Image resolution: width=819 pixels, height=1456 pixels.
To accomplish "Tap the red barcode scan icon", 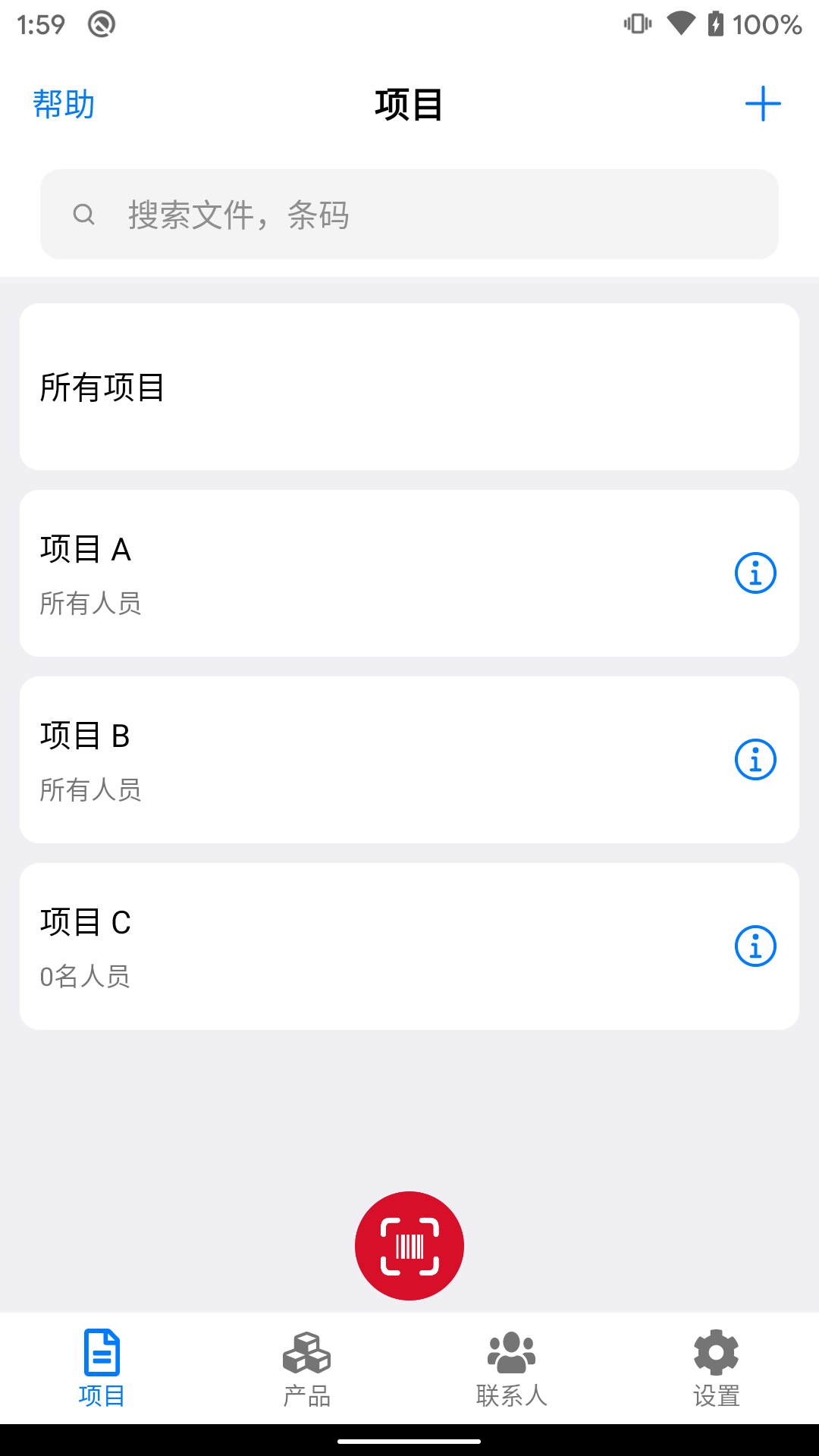I will (x=409, y=1244).
